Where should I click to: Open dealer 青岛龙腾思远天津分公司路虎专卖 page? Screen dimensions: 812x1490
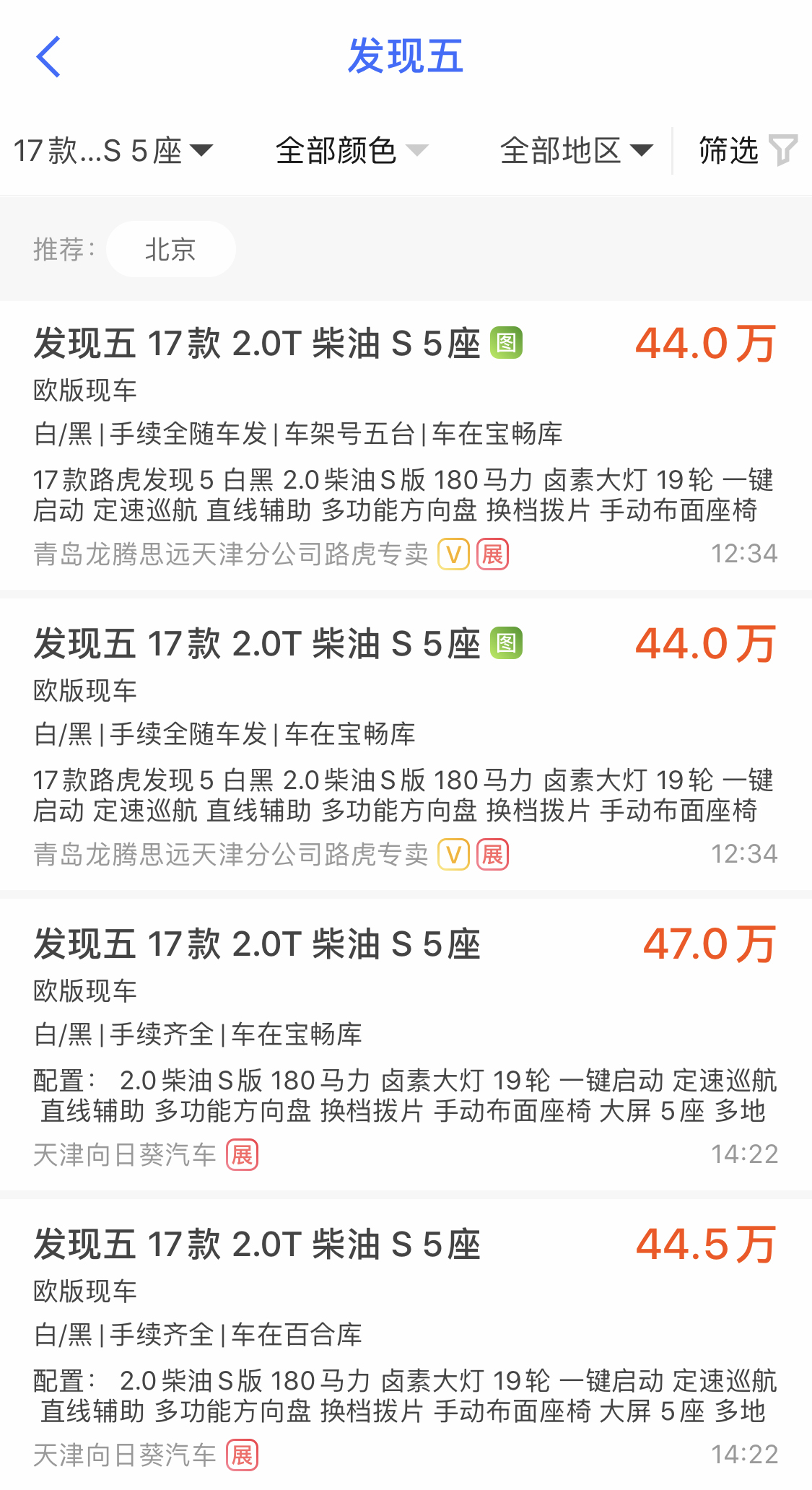click(231, 554)
